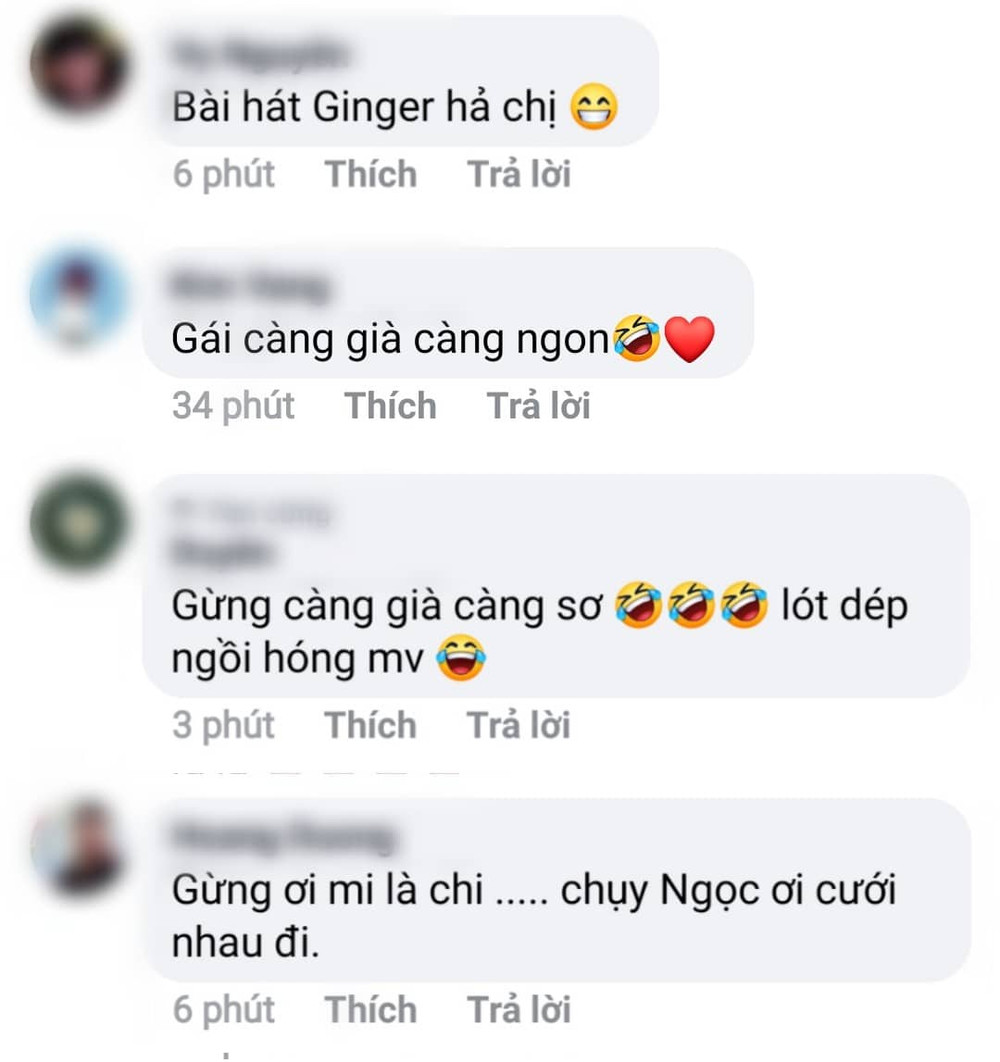Reply to the 'Bài hát Ginger hả chị' comment
Screen dimensions: 1000x1062
click(519, 174)
